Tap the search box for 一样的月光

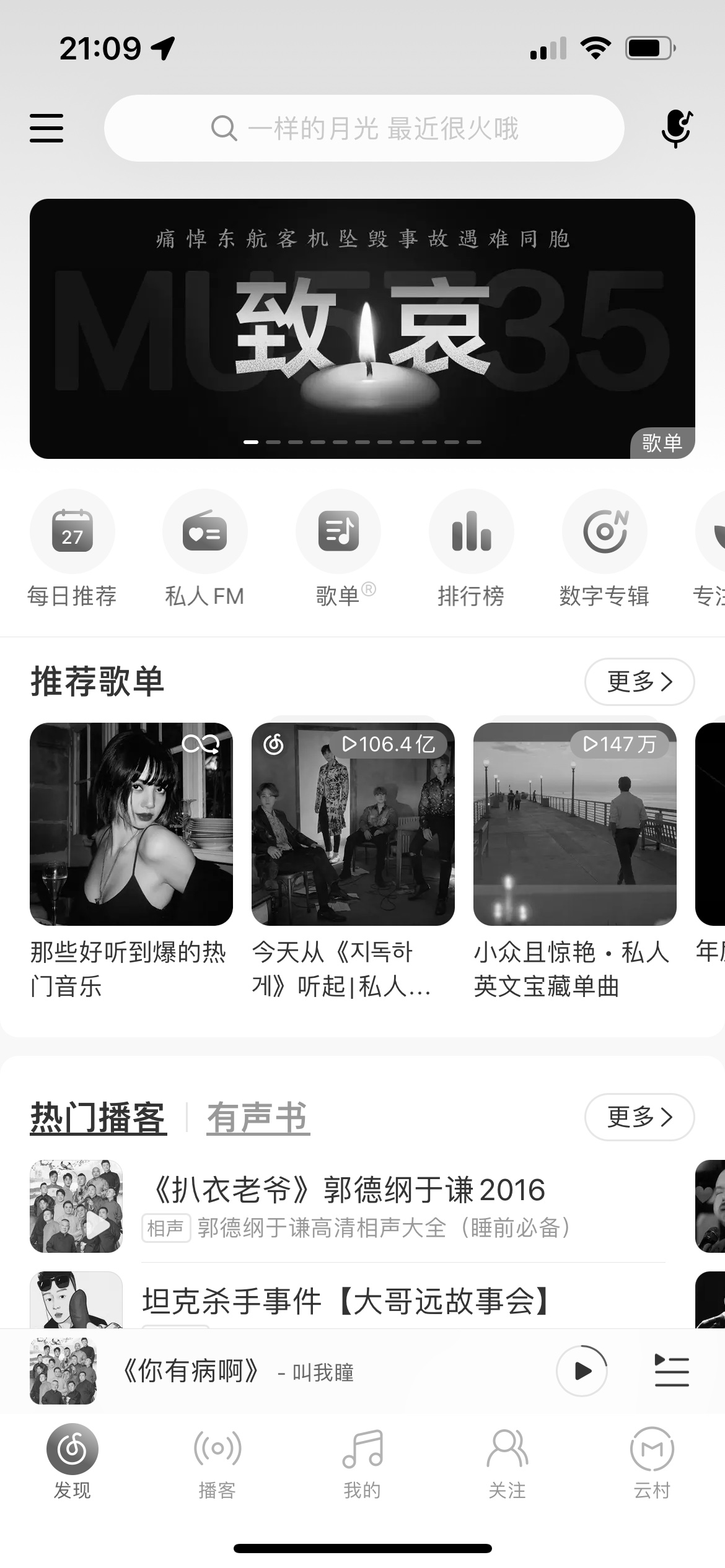pos(364,128)
